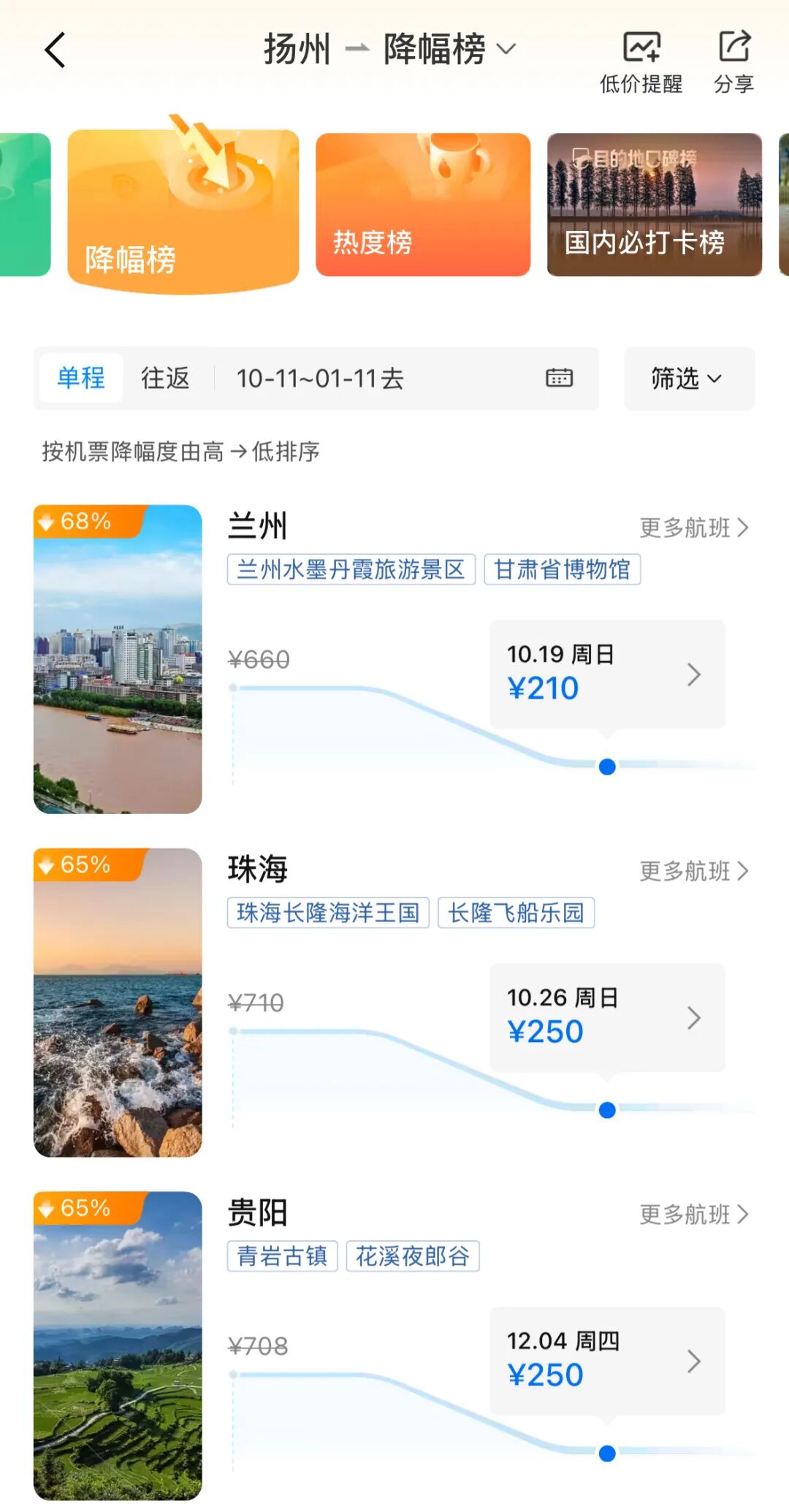The height and width of the screenshot is (1512, 789).
Task: View 更多航班 for 珠海
Action: click(x=693, y=871)
